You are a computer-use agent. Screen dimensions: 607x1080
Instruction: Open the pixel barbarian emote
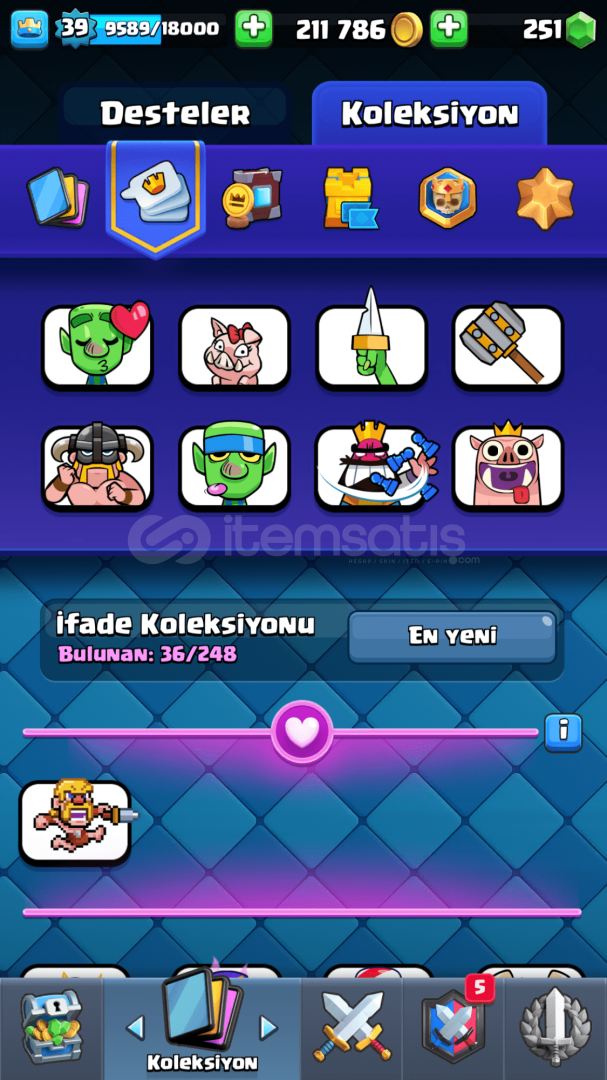(x=75, y=822)
